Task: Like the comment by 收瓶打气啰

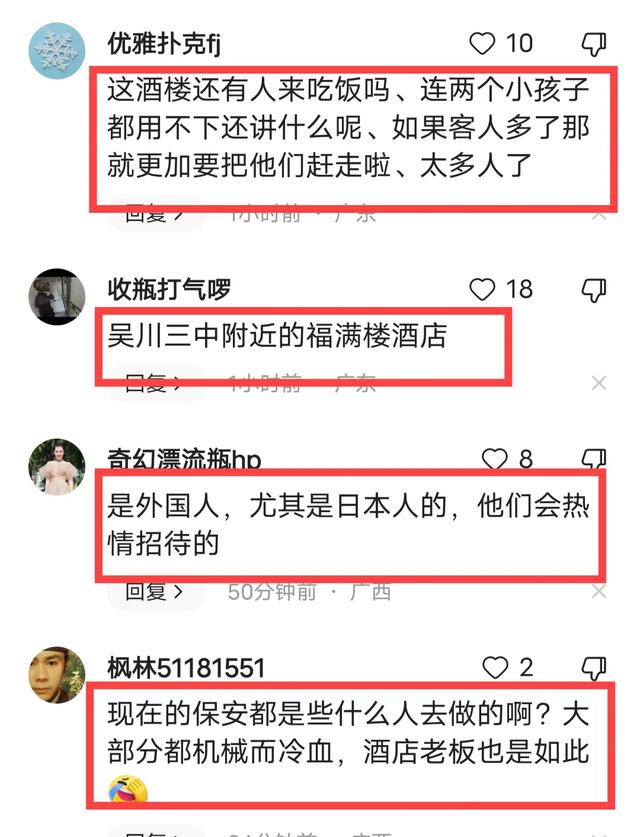Action: click(483, 290)
